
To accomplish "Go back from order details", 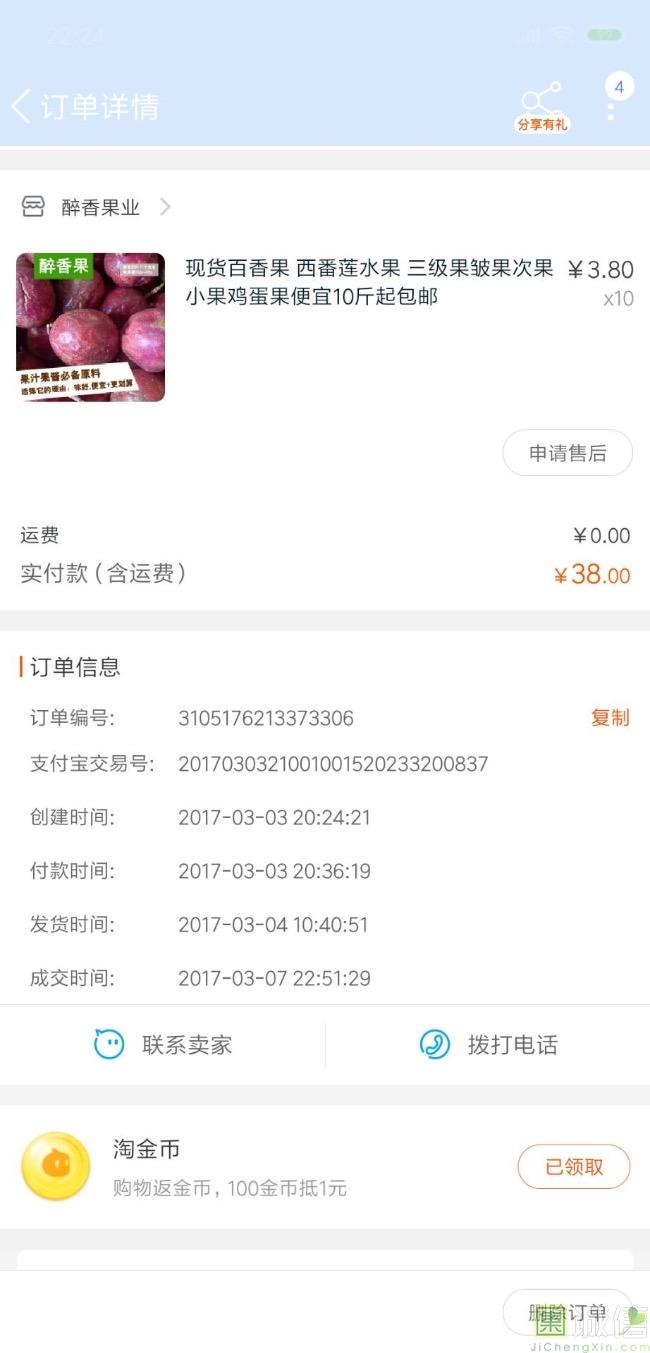I will coord(22,106).
